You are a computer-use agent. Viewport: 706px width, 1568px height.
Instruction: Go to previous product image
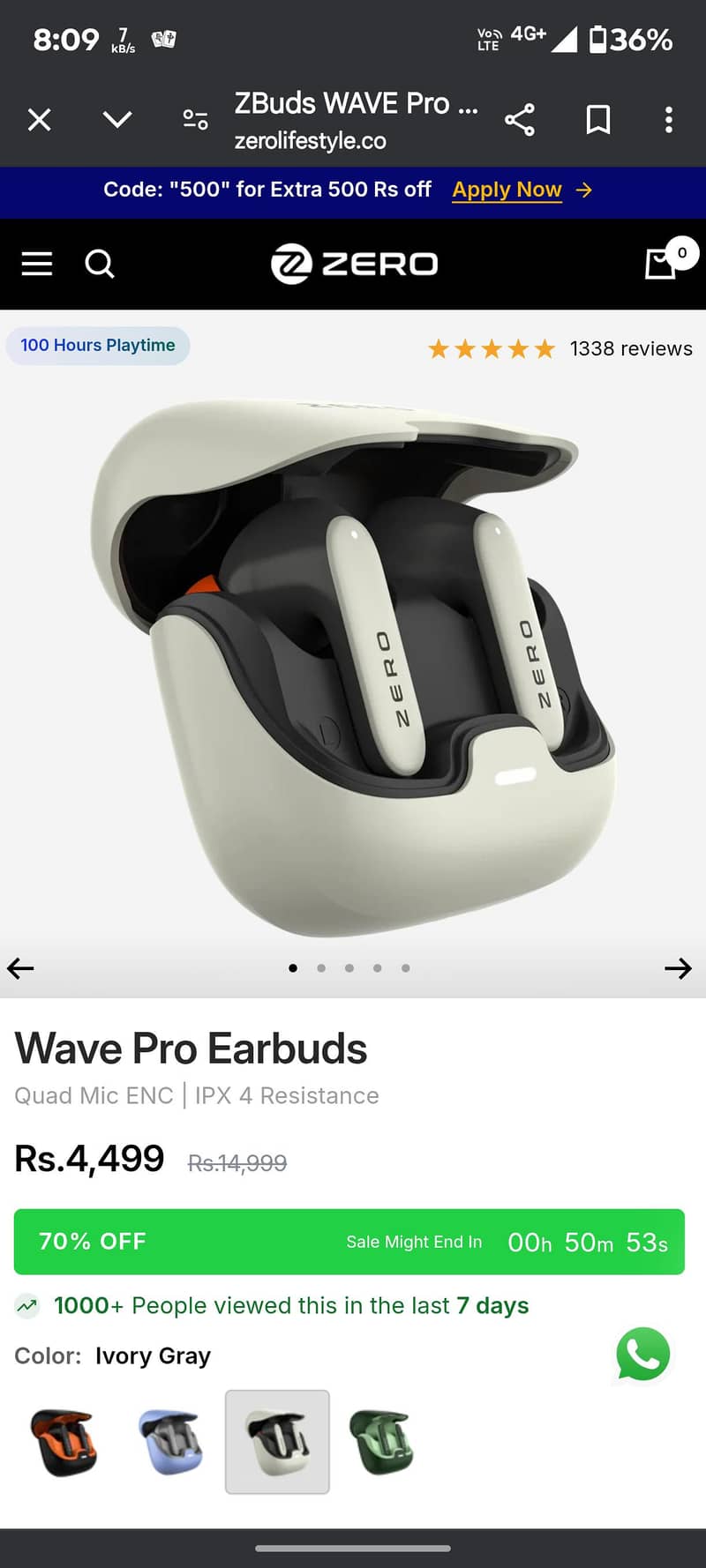20,967
